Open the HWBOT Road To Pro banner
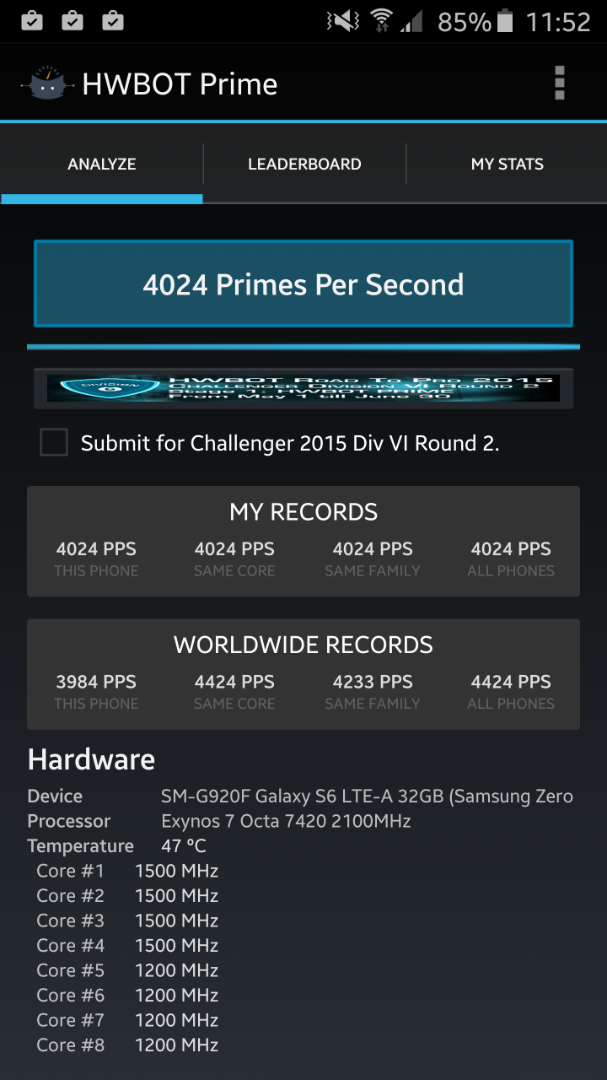 303,388
